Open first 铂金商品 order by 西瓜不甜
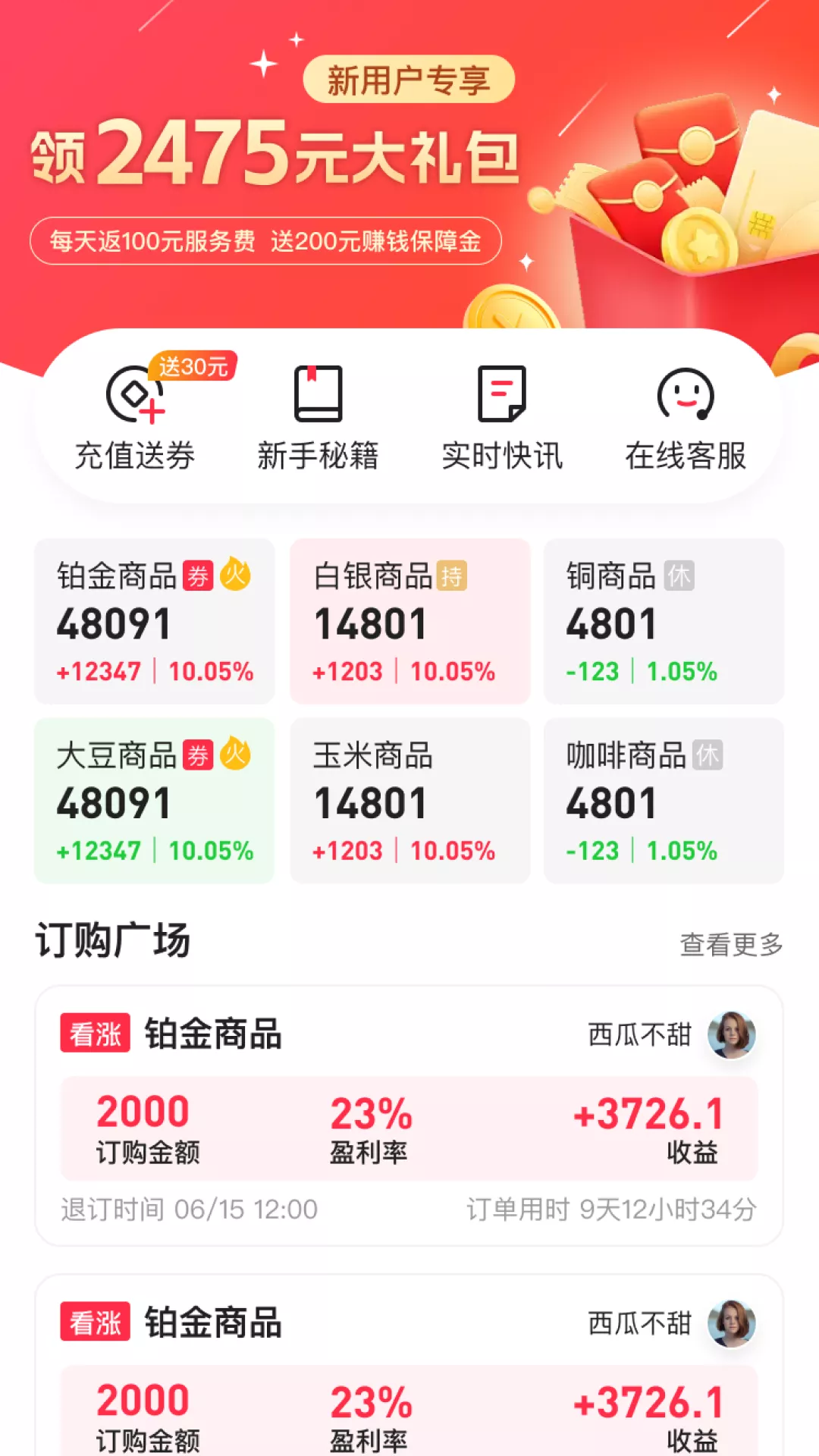819x1456 pixels. [409, 1115]
